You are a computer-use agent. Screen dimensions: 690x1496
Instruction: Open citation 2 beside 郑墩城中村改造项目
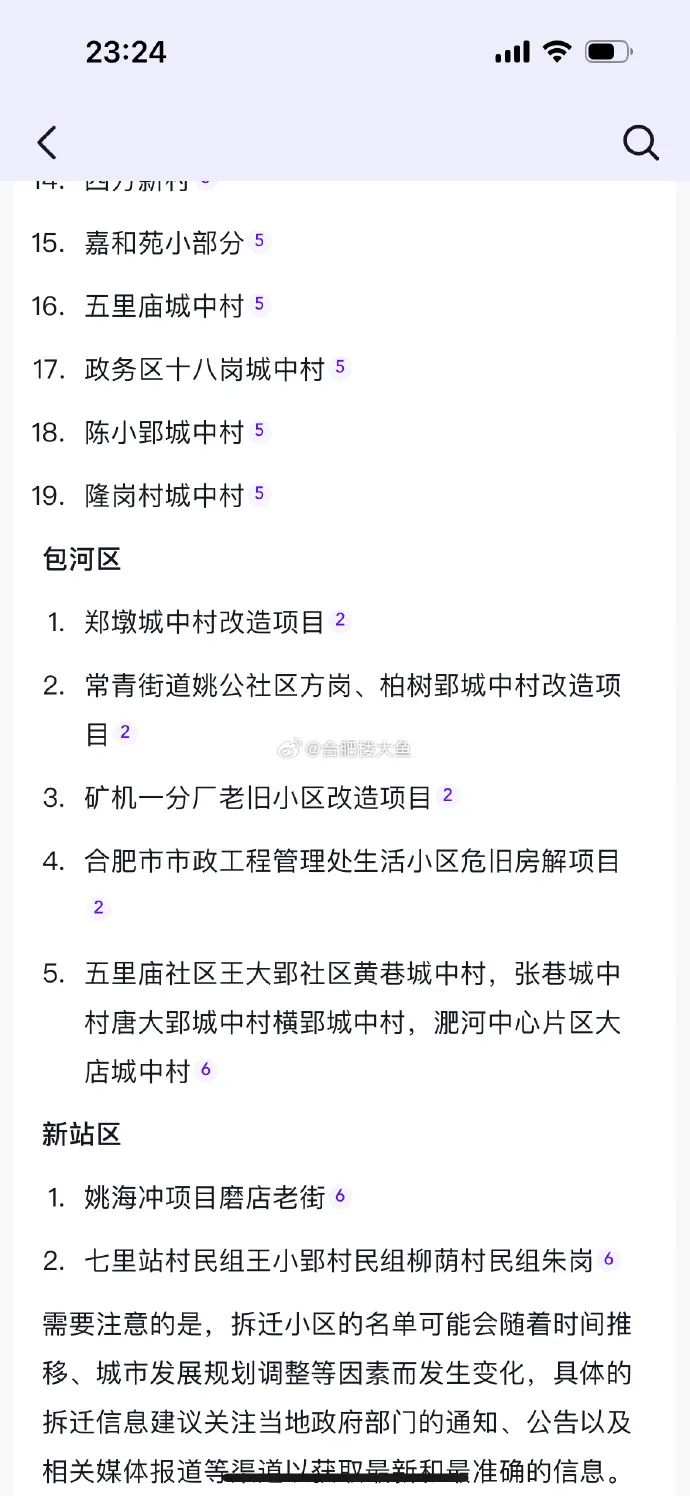click(x=340, y=620)
